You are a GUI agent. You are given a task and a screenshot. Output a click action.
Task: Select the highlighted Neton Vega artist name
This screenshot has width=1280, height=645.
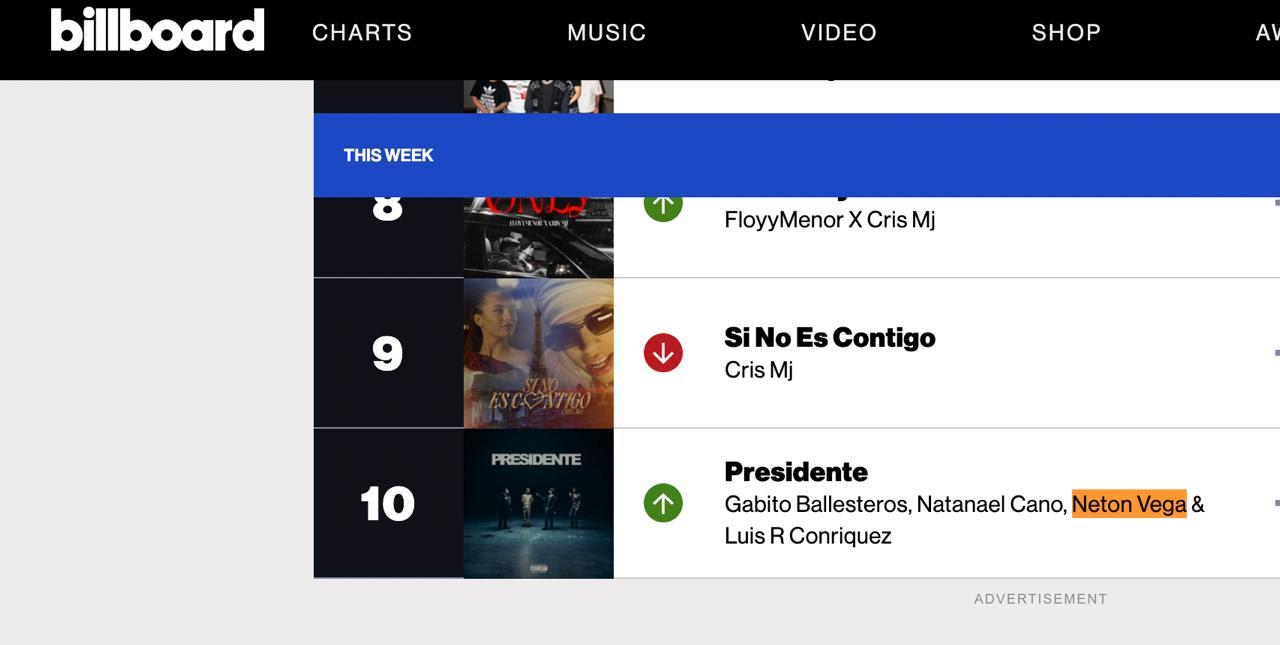[x=1128, y=504]
